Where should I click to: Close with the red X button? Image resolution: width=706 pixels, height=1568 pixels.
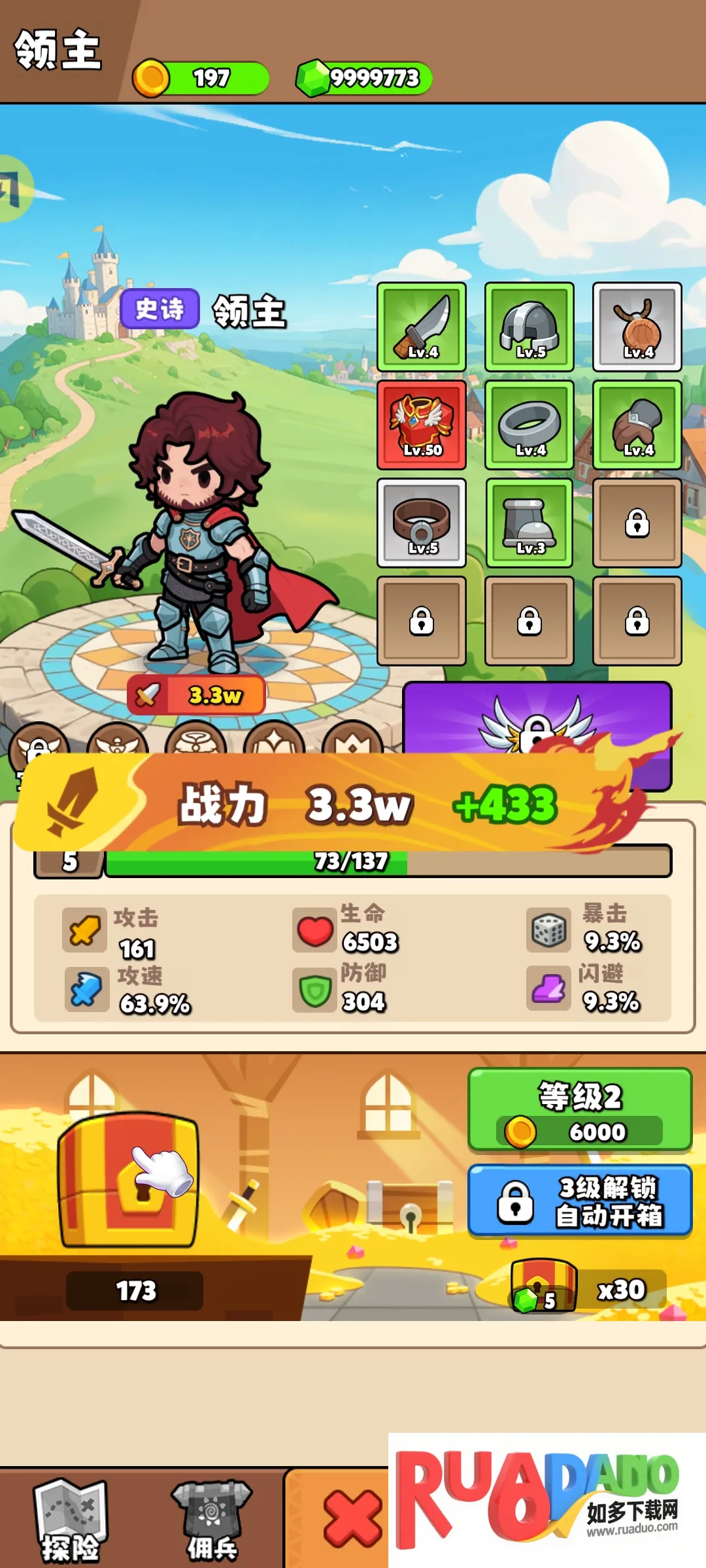pyautogui.click(x=352, y=1519)
